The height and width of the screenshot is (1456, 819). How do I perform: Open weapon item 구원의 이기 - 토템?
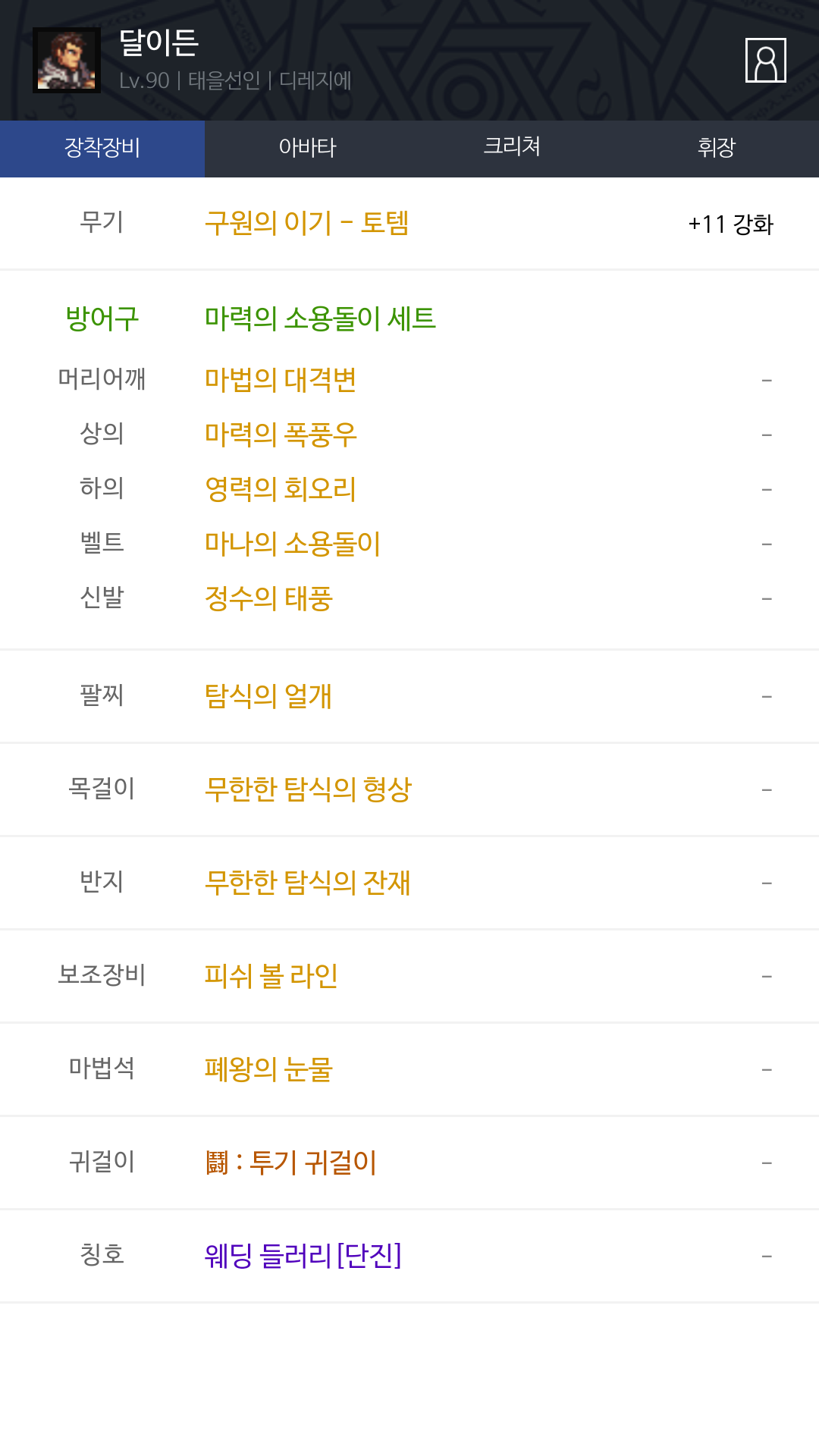[306, 223]
